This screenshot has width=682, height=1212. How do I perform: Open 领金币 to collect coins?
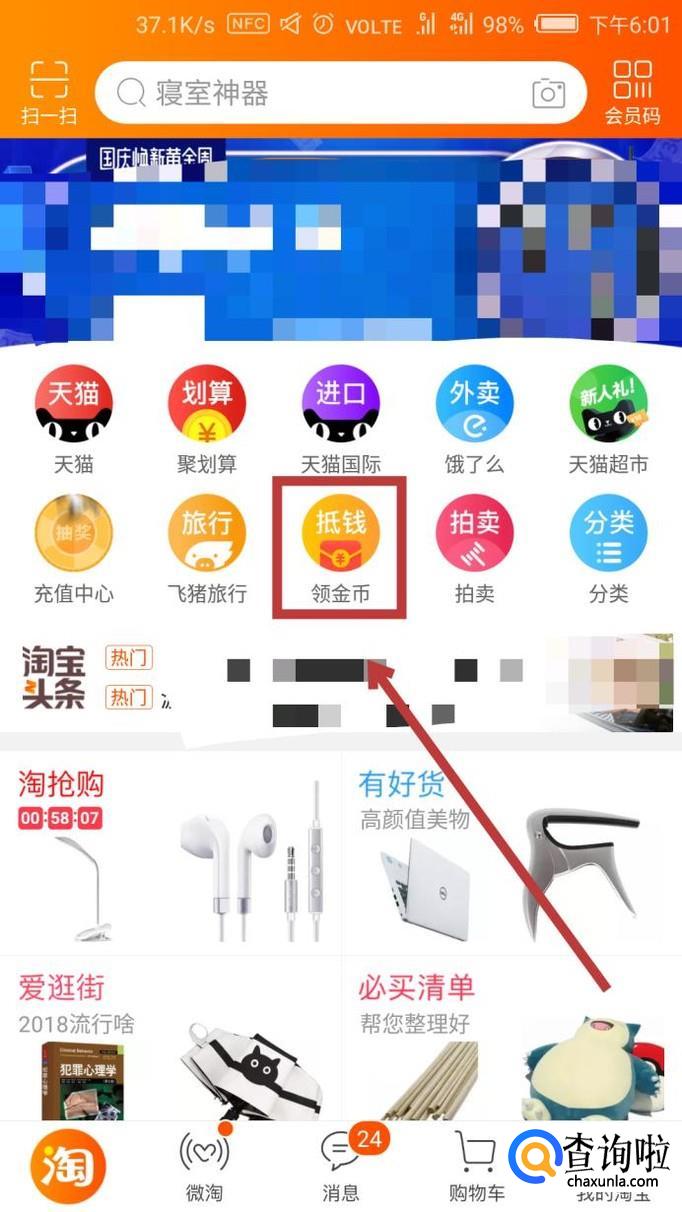coord(341,548)
